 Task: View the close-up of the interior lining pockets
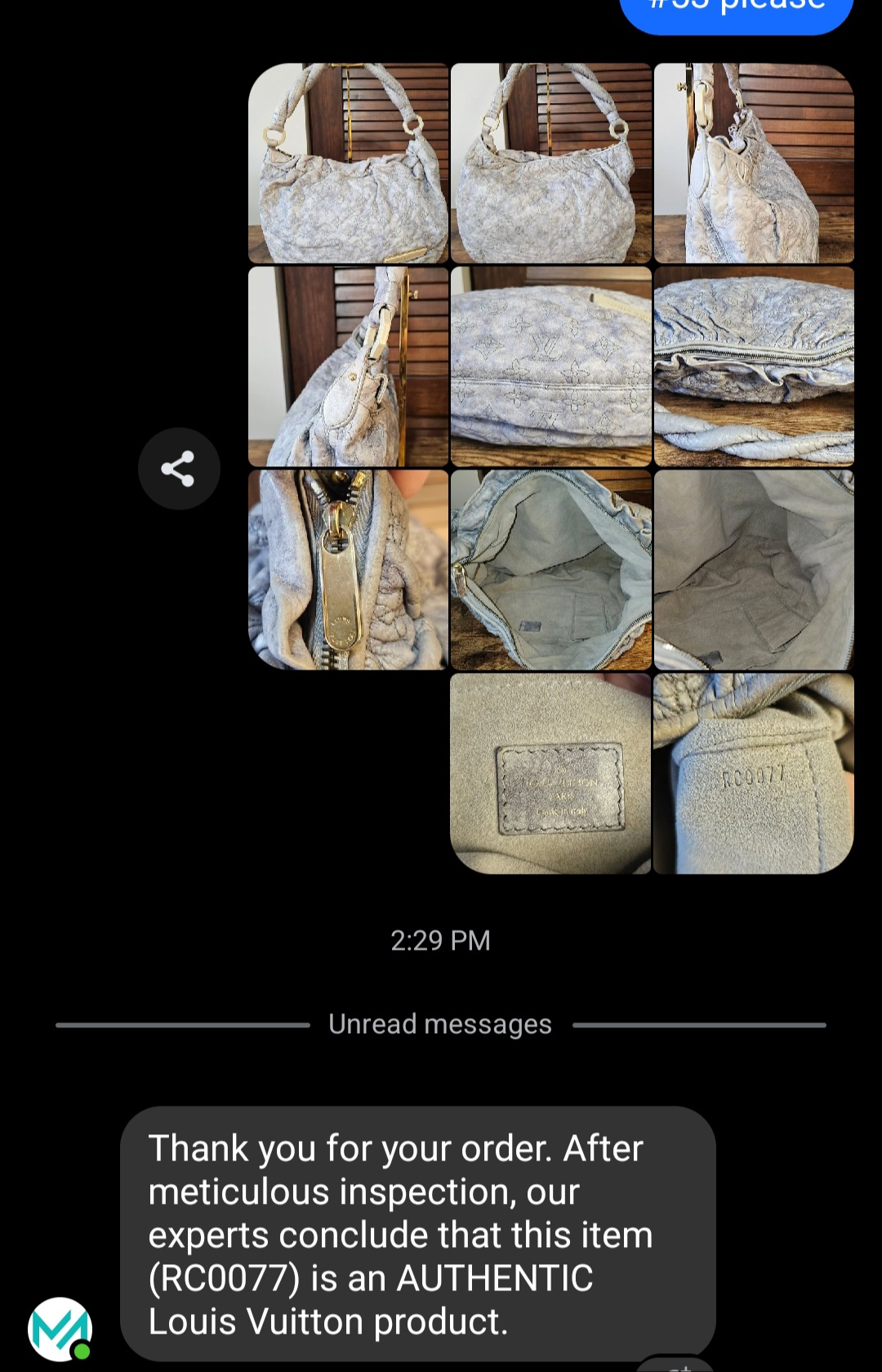click(754, 569)
